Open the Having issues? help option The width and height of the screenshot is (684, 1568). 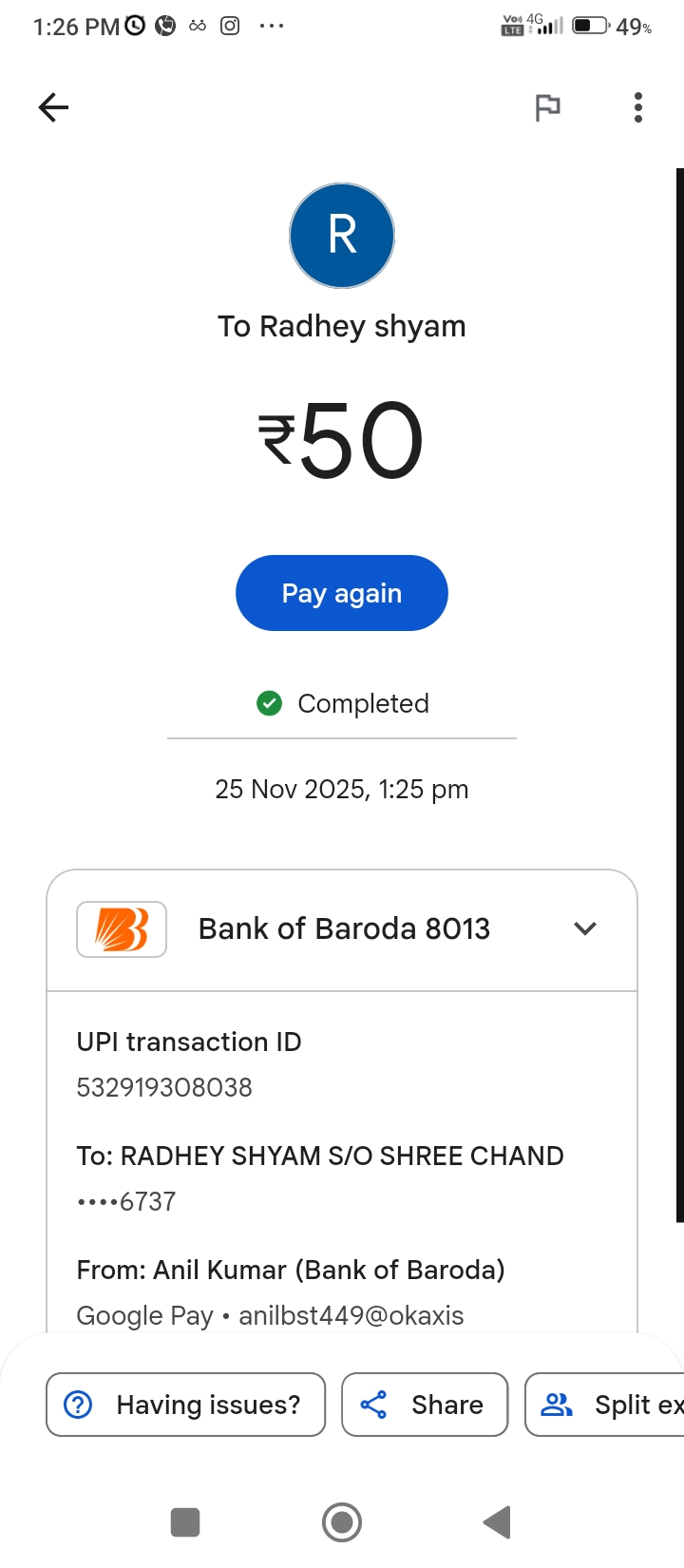(x=185, y=1405)
